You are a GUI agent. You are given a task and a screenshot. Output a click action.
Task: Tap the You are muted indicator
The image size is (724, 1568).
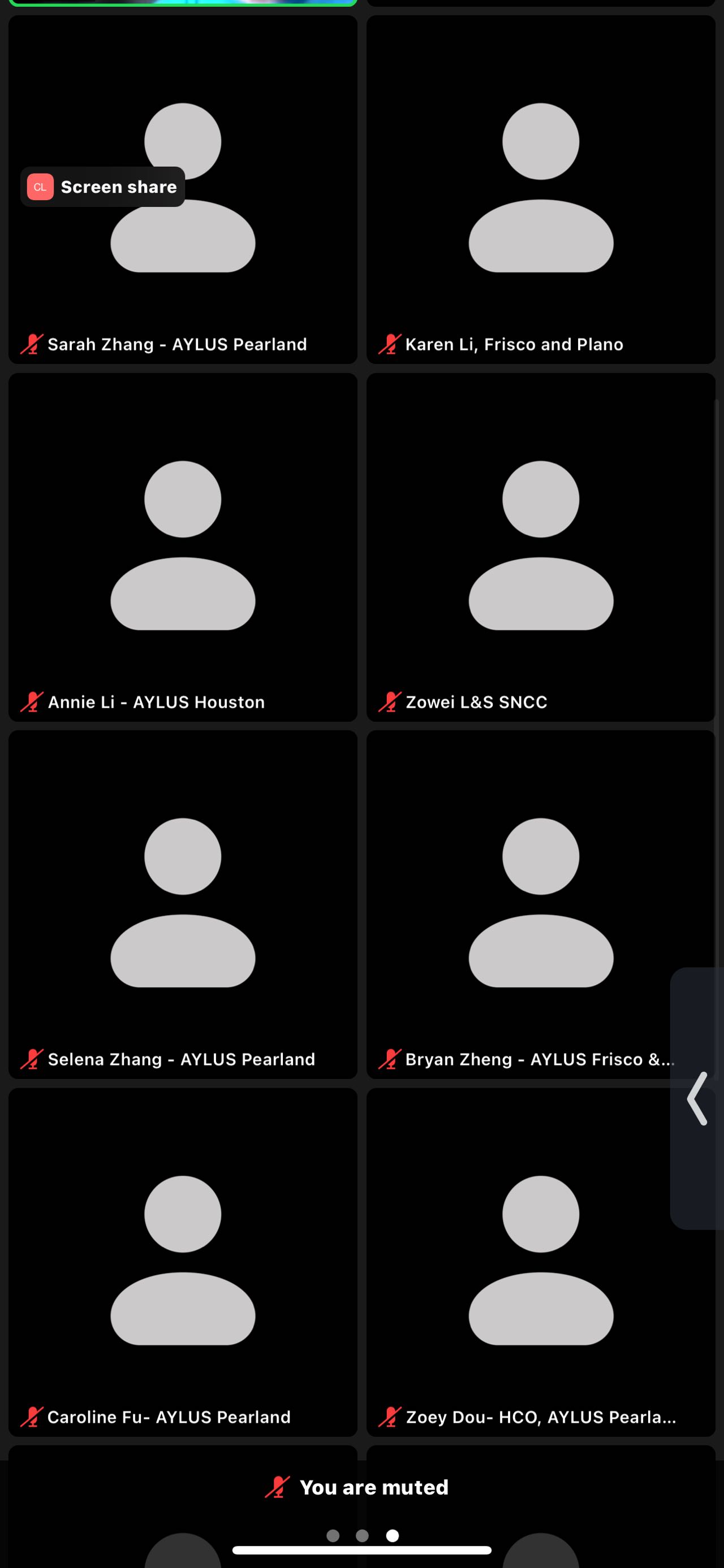(x=357, y=1487)
